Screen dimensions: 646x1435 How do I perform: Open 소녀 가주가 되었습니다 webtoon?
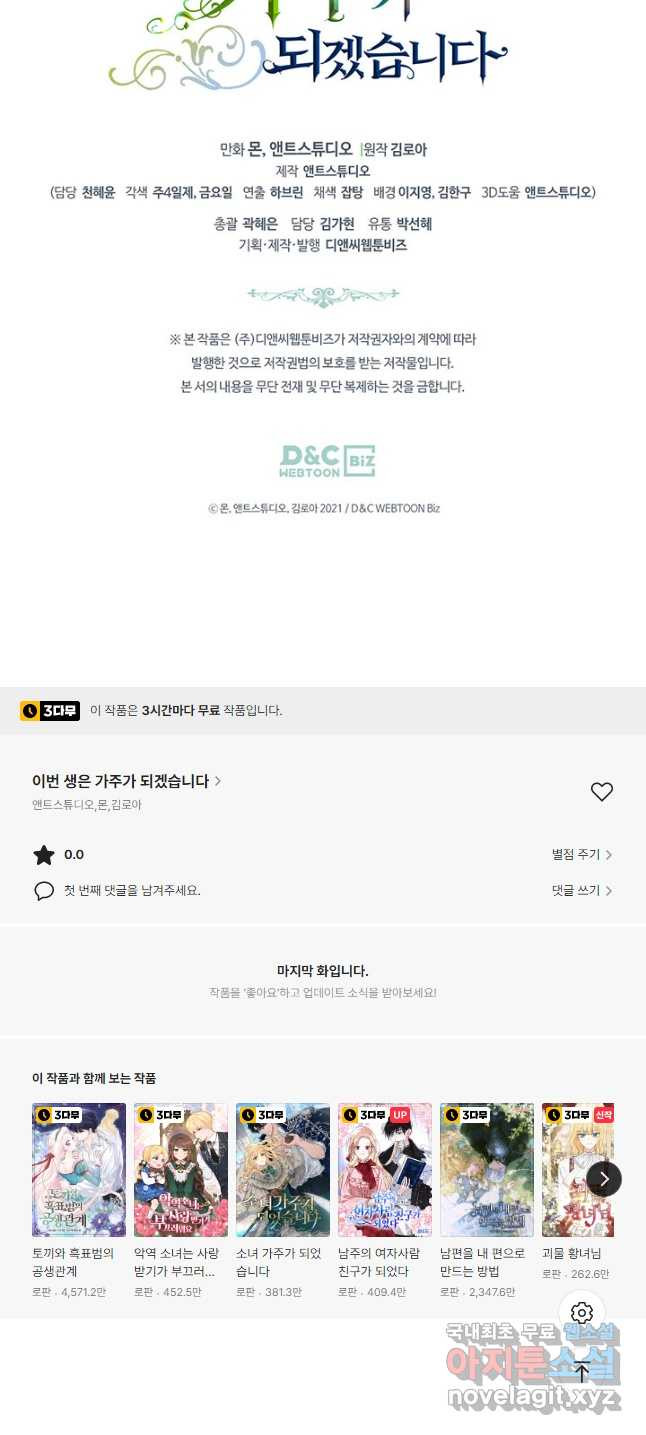(x=283, y=1169)
